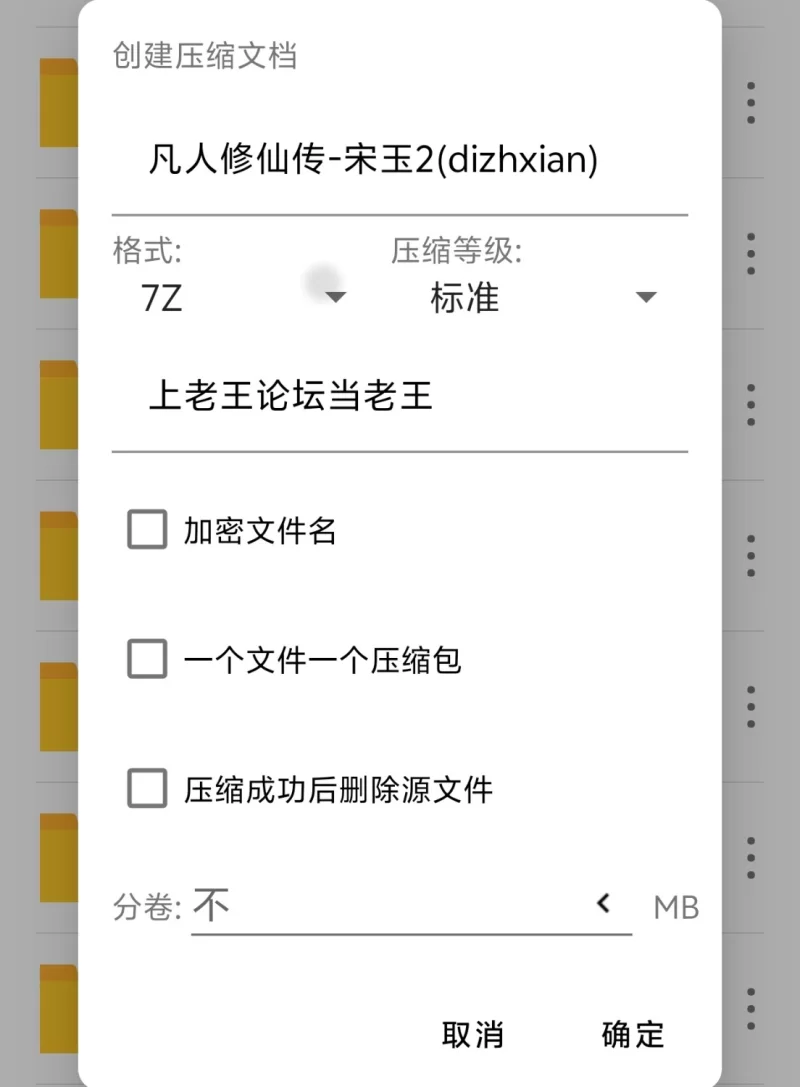Enable the 加密文件名 checkbox
Screen dimensions: 800x1087
(146, 530)
